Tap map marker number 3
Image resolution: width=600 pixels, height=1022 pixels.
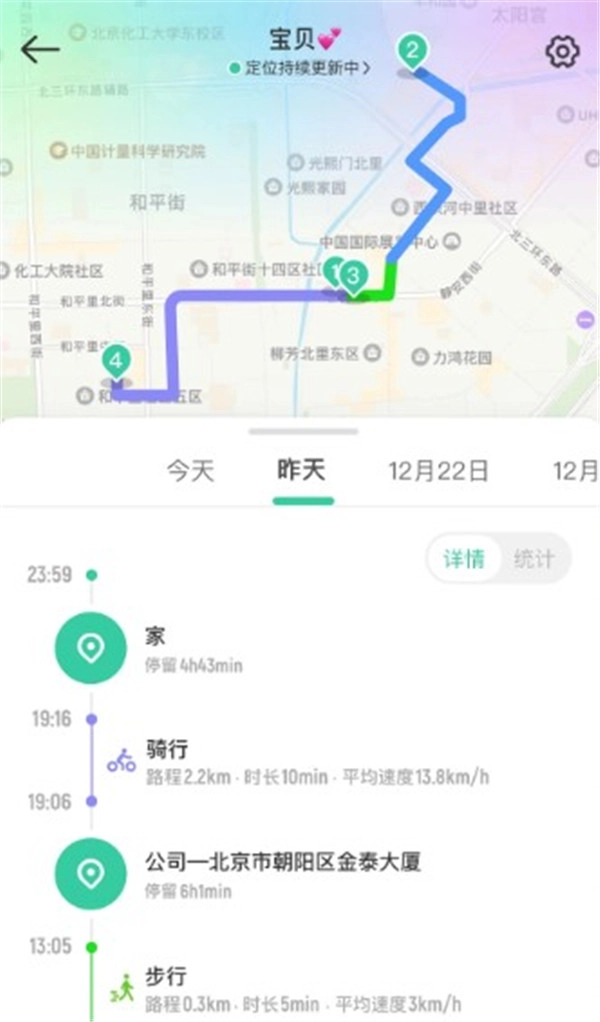pos(352,277)
